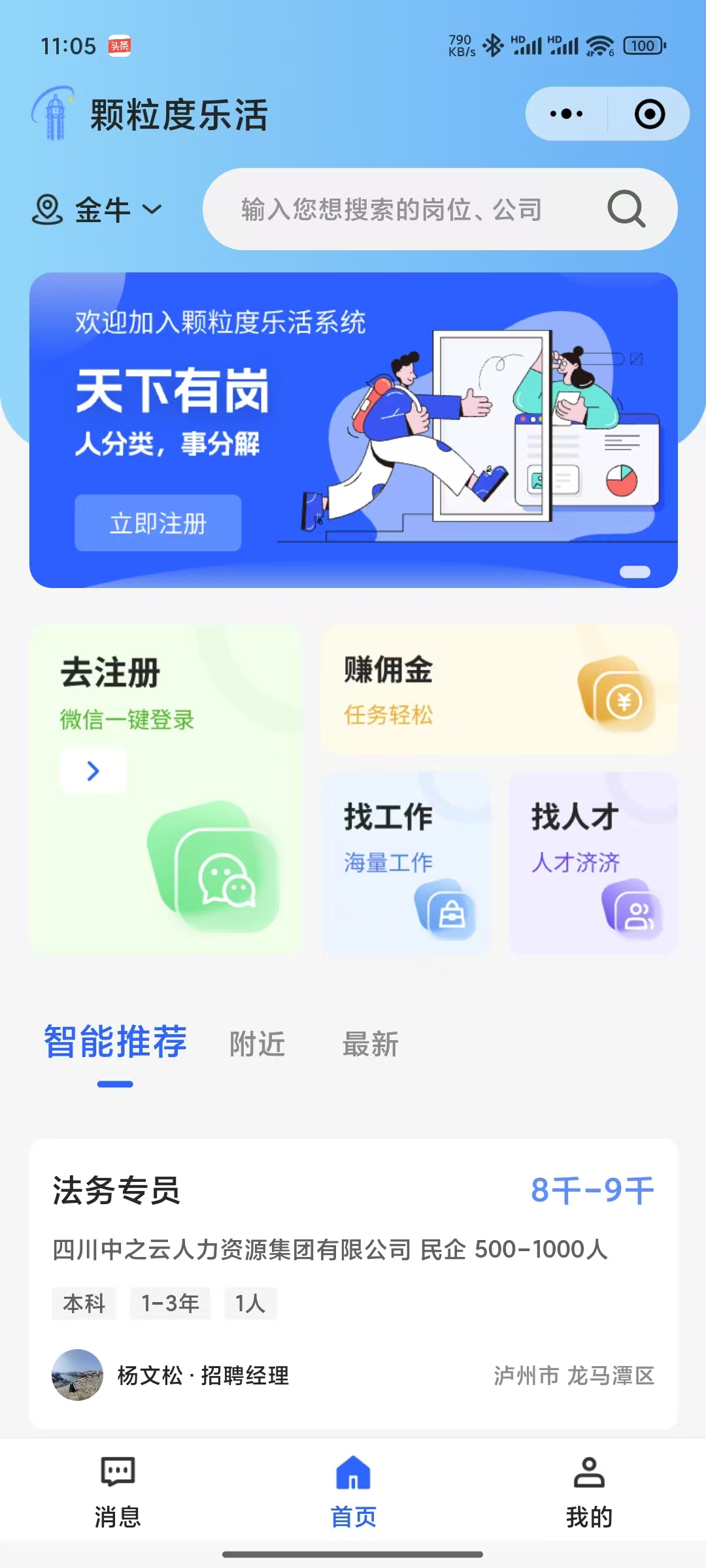Viewport: 706px width, 1568px height.
Task: Tap the magnifier search icon
Action: (x=626, y=210)
